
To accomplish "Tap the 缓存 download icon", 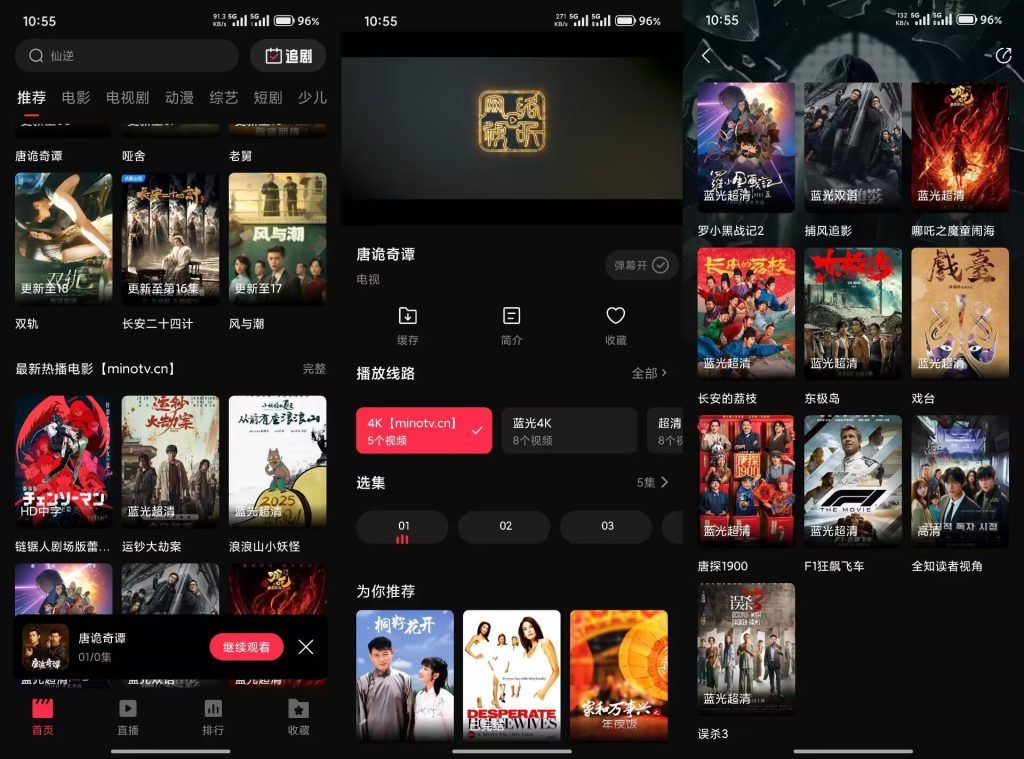I will click(x=407, y=324).
